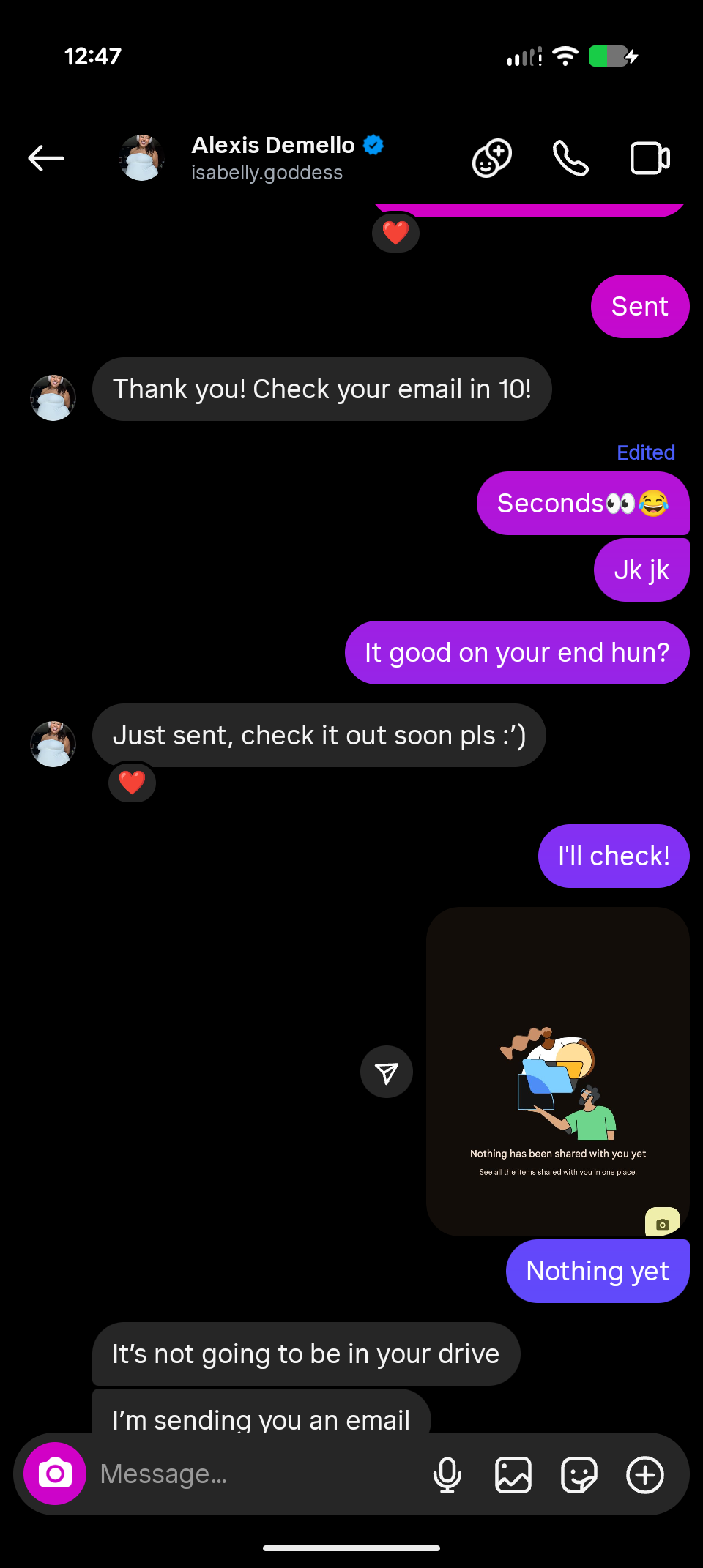Forward the shared screenshot with share arrow
Screen dimensions: 703x1568
pos(387,1072)
